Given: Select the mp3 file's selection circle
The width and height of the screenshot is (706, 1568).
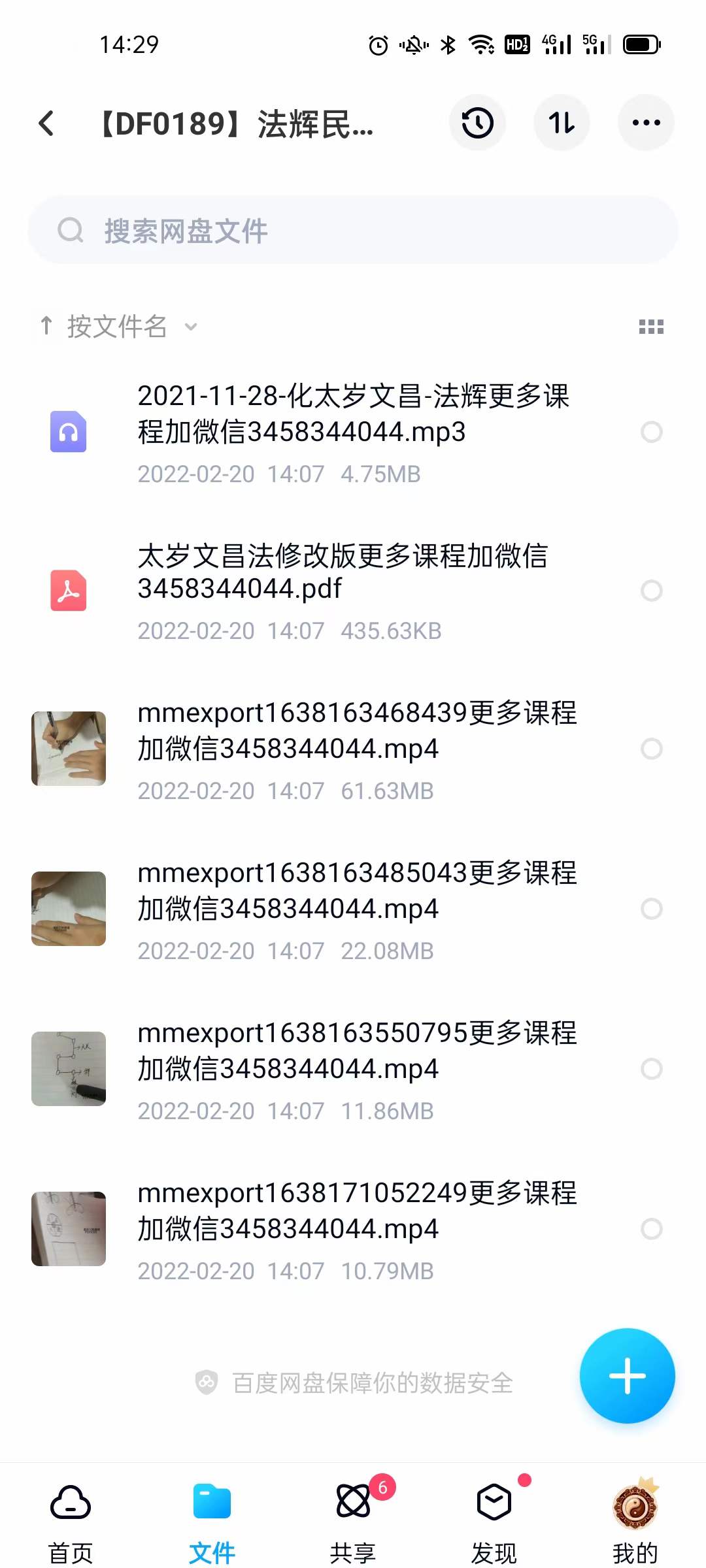Looking at the screenshot, I should 652,432.
